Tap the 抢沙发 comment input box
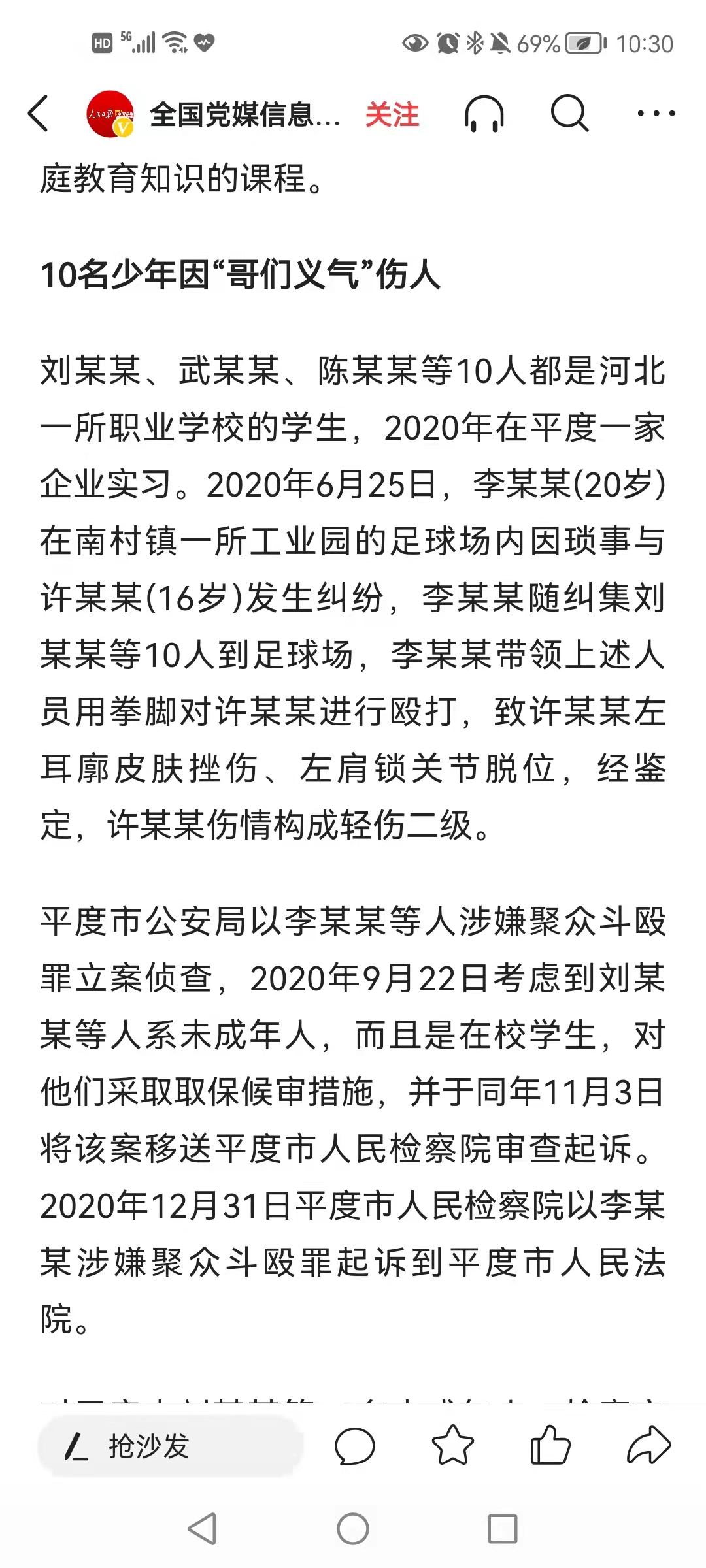706x1568 pixels. 171,1446
